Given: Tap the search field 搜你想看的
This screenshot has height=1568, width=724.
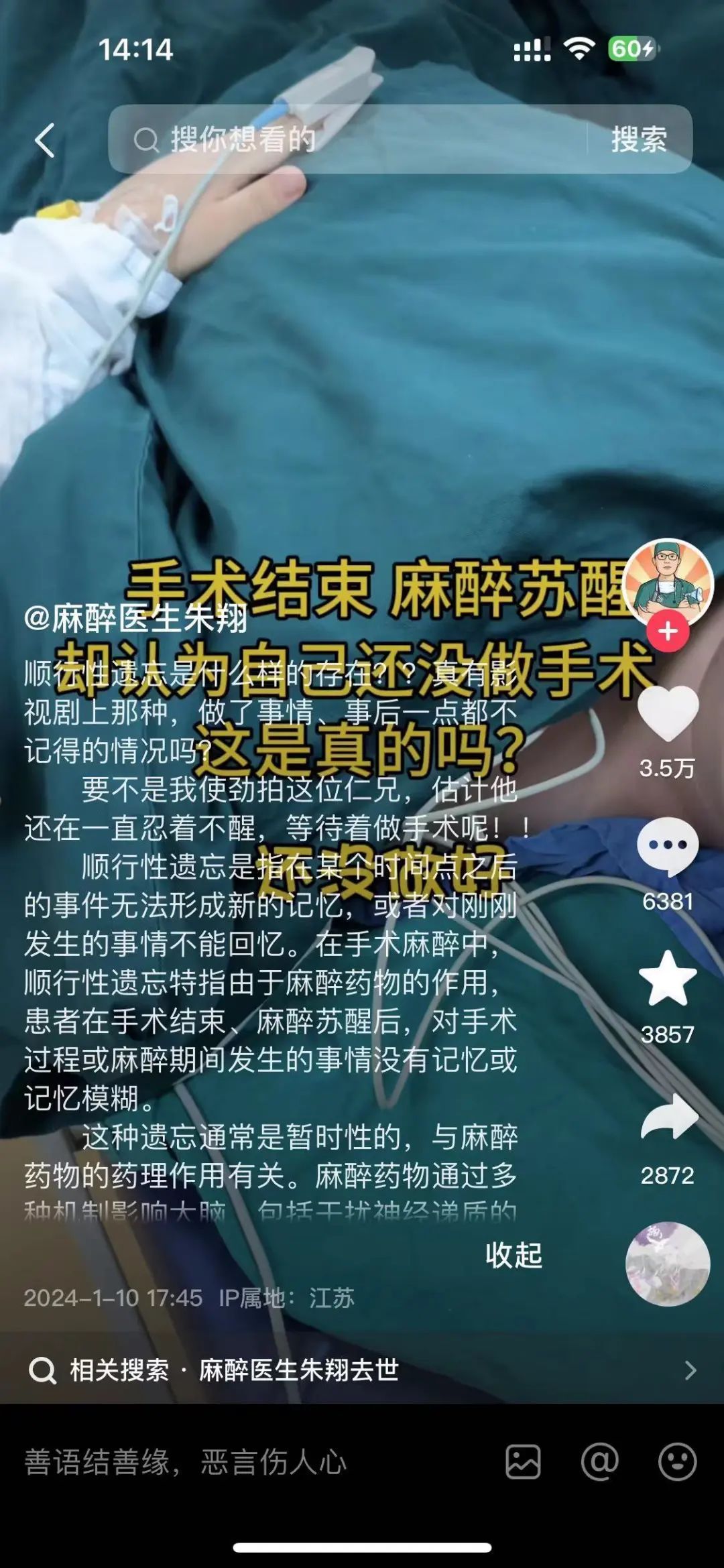Looking at the screenshot, I should pos(349,139).
